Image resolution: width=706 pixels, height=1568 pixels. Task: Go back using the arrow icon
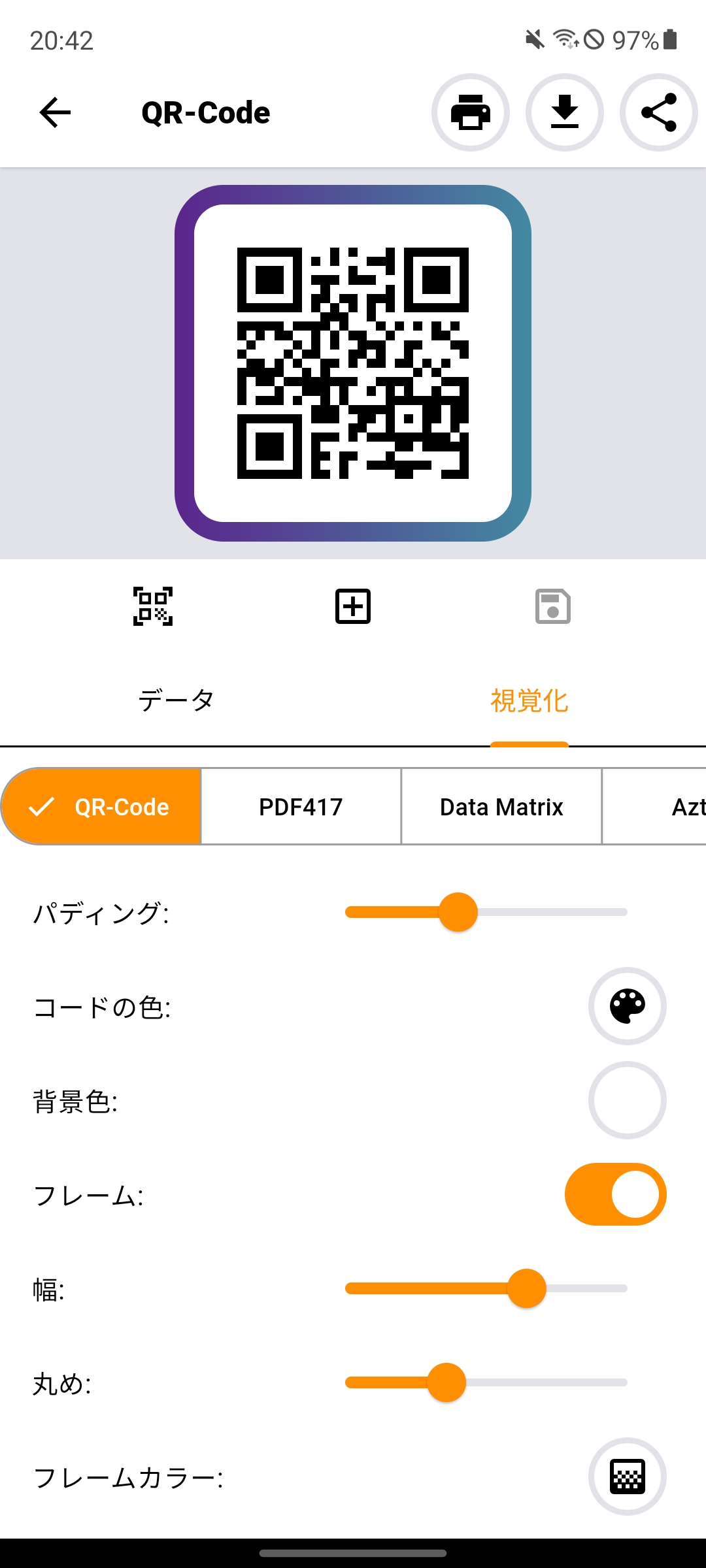pos(55,112)
